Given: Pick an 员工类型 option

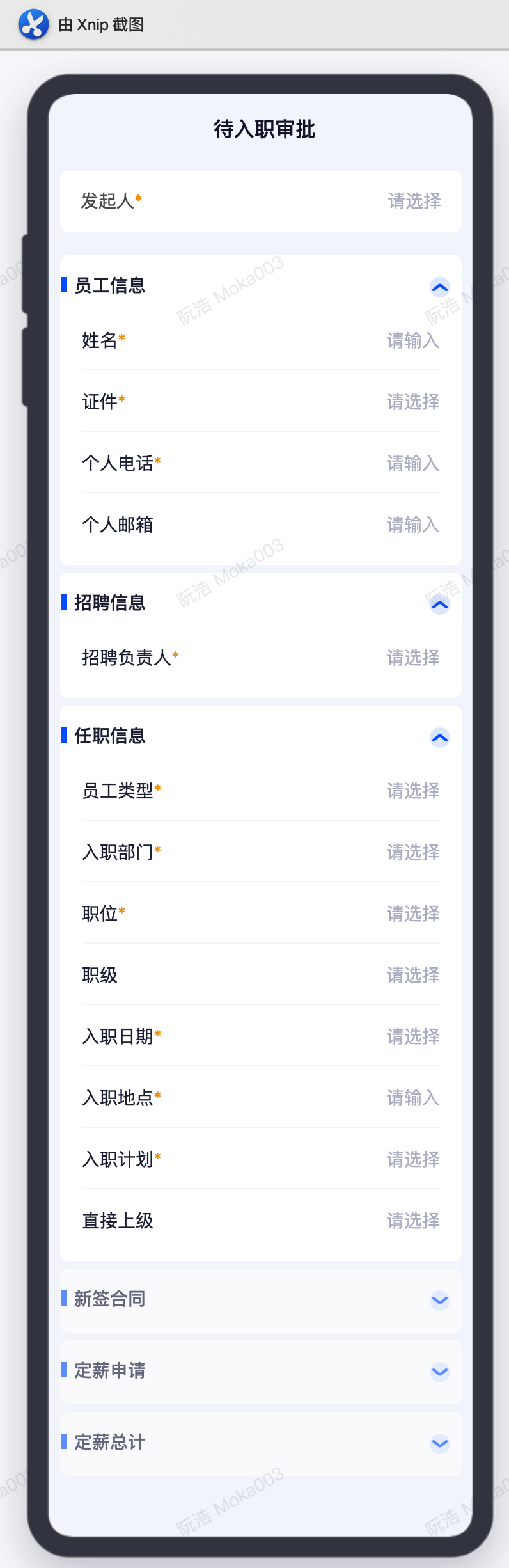Looking at the screenshot, I should click(412, 791).
